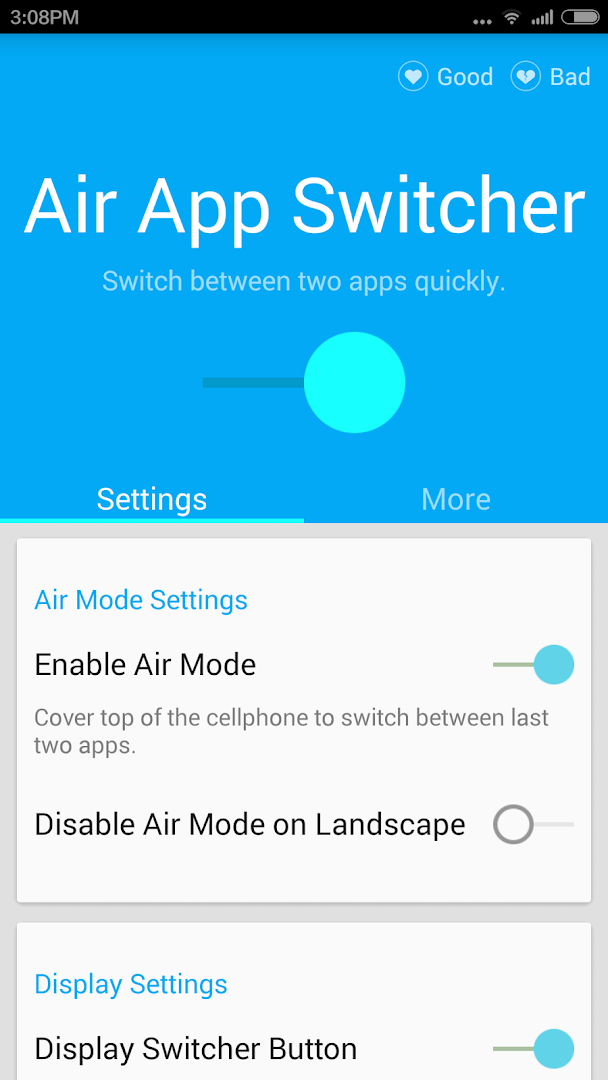Rate the app as Bad
This screenshot has width=608, height=1080.
click(x=551, y=77)
